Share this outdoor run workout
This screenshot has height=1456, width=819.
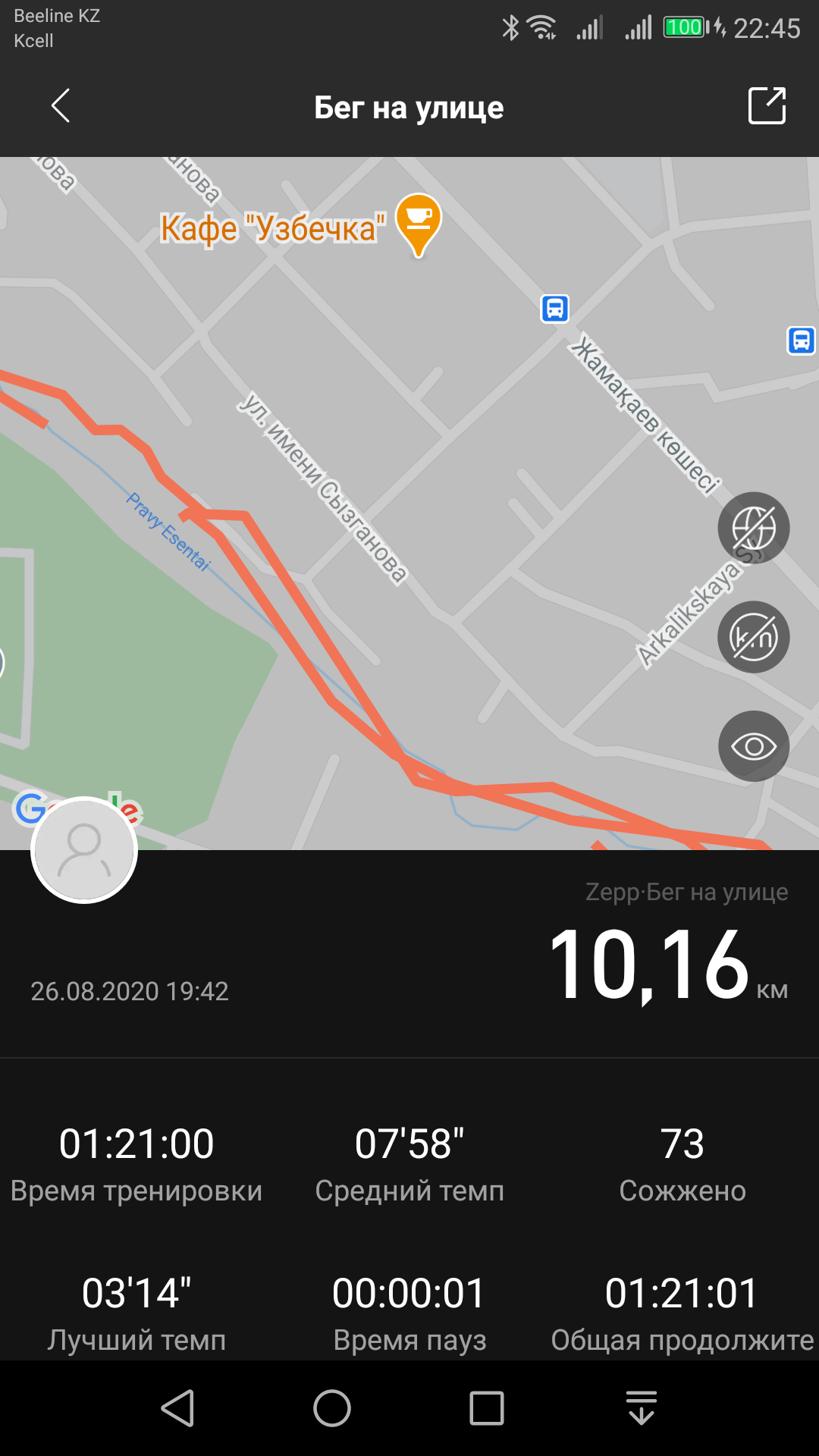pyautogui.click(x=767, y=105)
